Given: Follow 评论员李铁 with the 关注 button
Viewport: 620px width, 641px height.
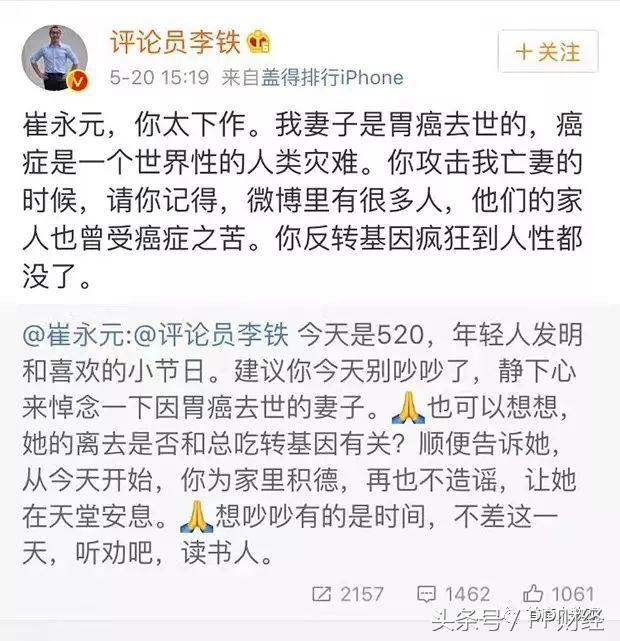Looking at the screenshot, I should point(547,51).
